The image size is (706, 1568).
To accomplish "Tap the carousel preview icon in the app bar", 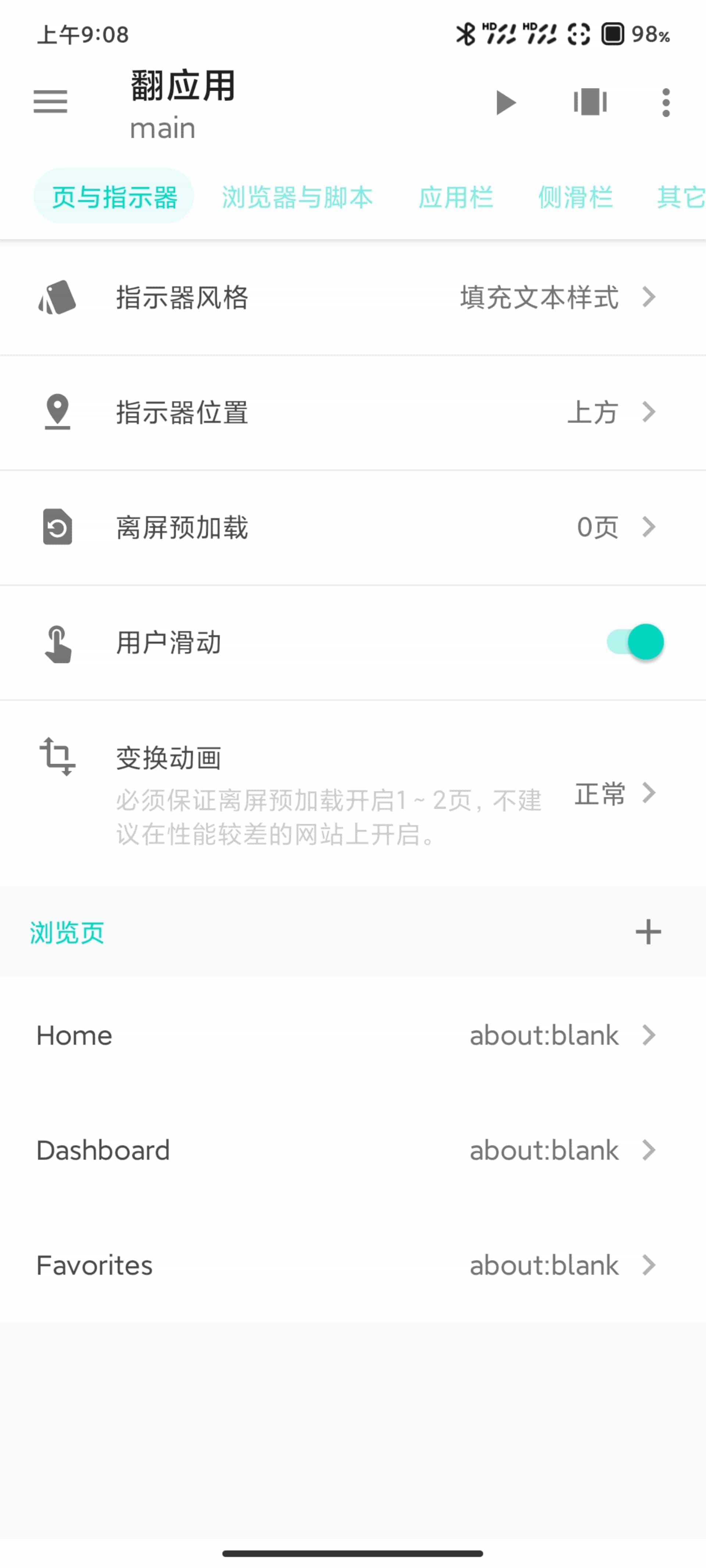I will point(590,102).
